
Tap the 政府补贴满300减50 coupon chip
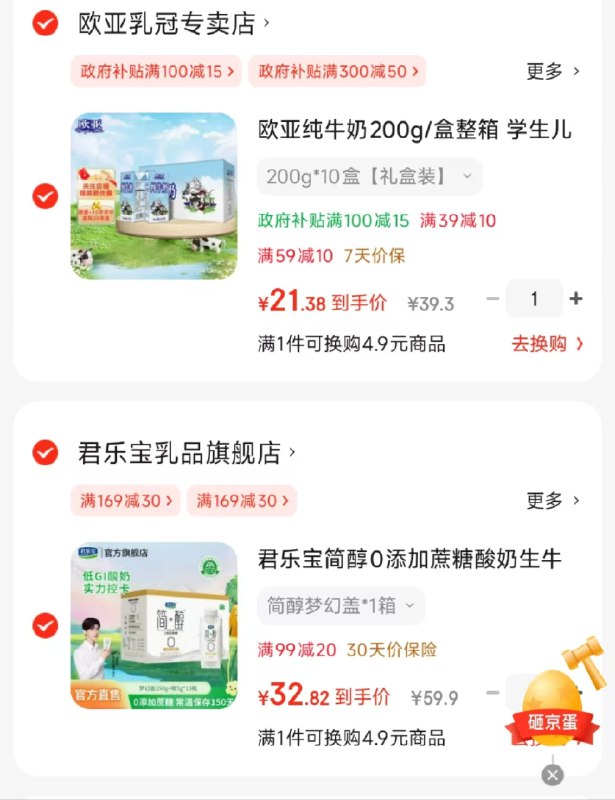336,71
